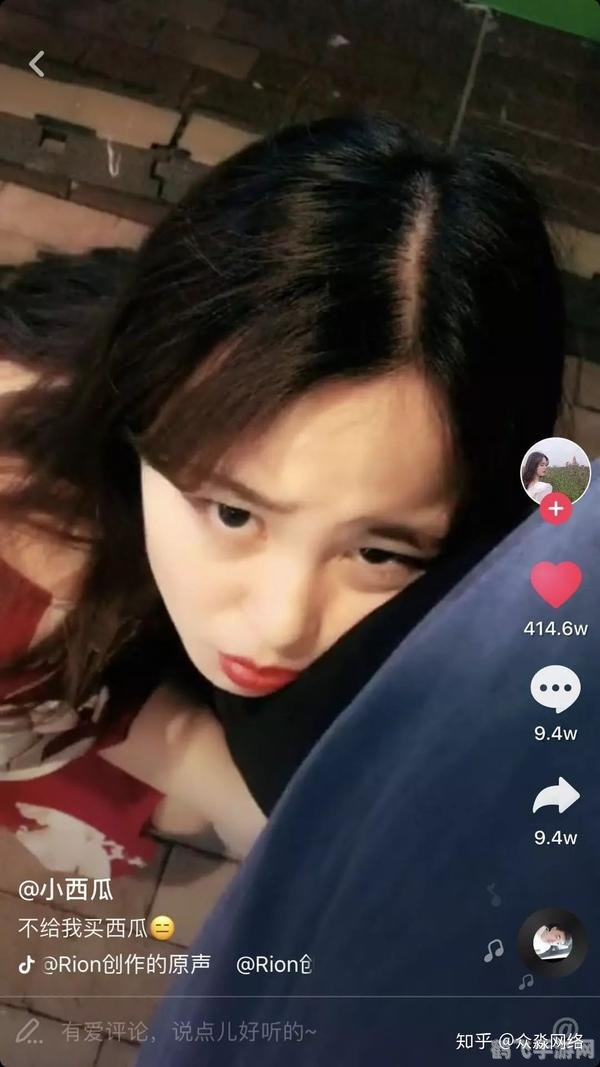Open the spinning music disc
This screenshot has height=1067, width=600.
coord(552,942)
